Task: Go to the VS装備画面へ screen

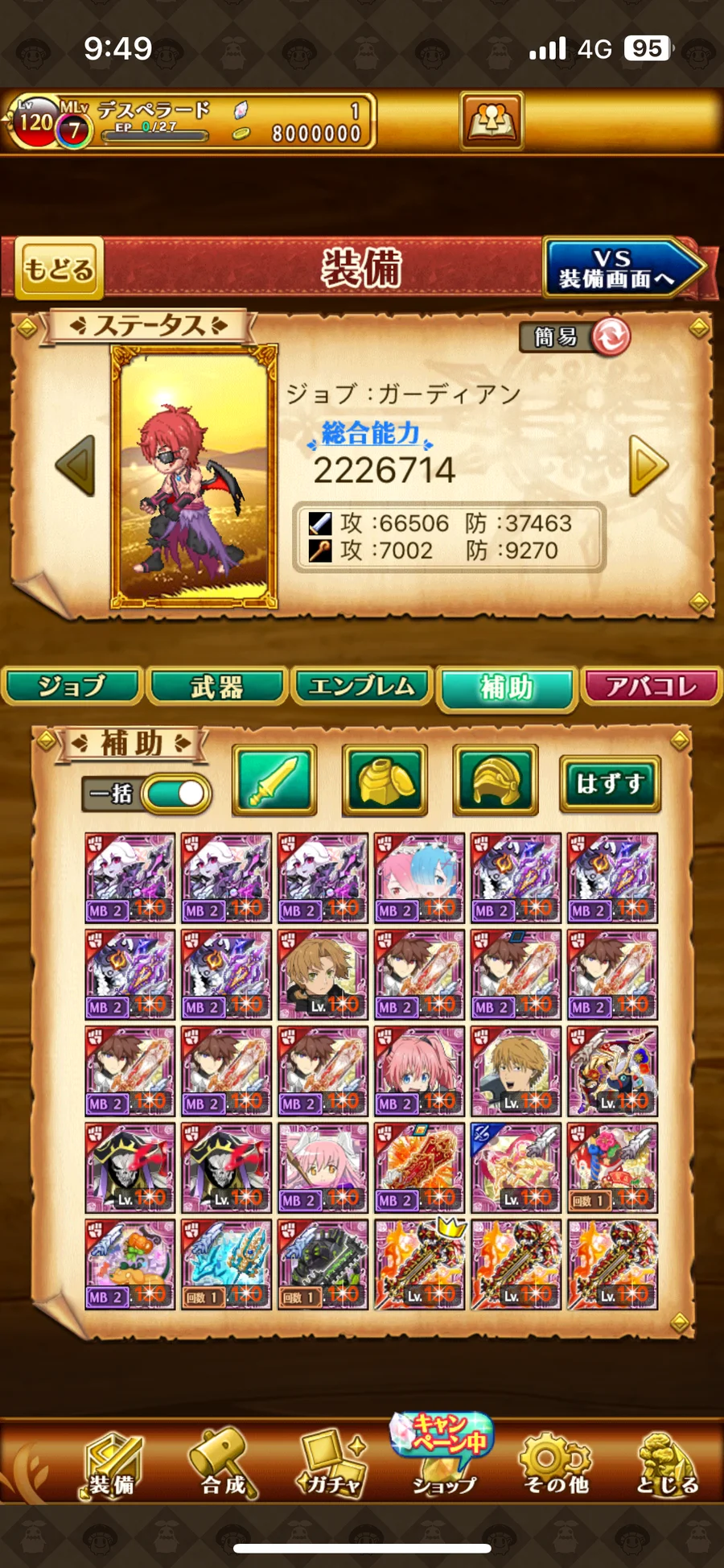Action: [623, 268]
